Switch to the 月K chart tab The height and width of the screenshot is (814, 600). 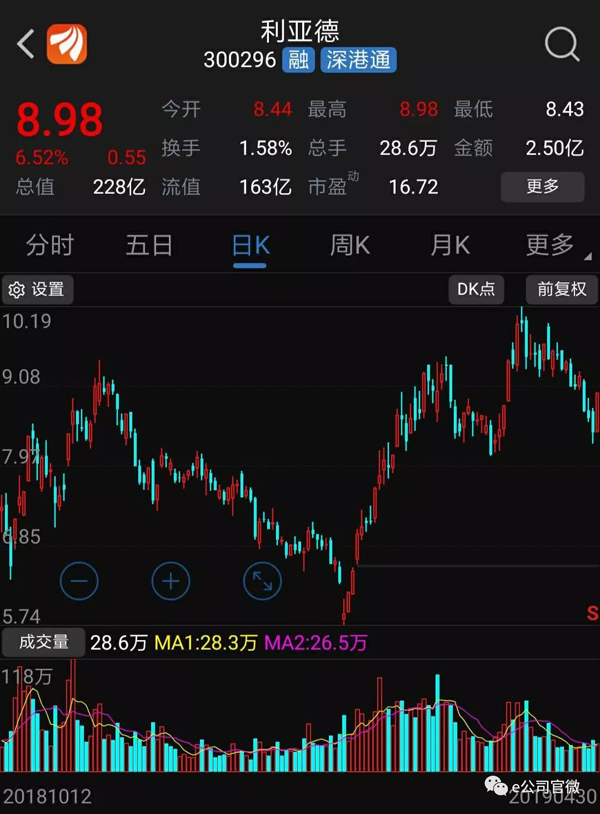click(449, 245)
